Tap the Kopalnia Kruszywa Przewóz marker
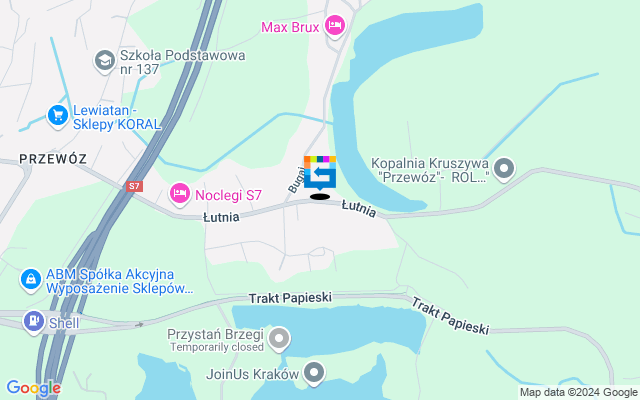The height and width of the screenshot is (400, 640). click(x=504, y=168)
